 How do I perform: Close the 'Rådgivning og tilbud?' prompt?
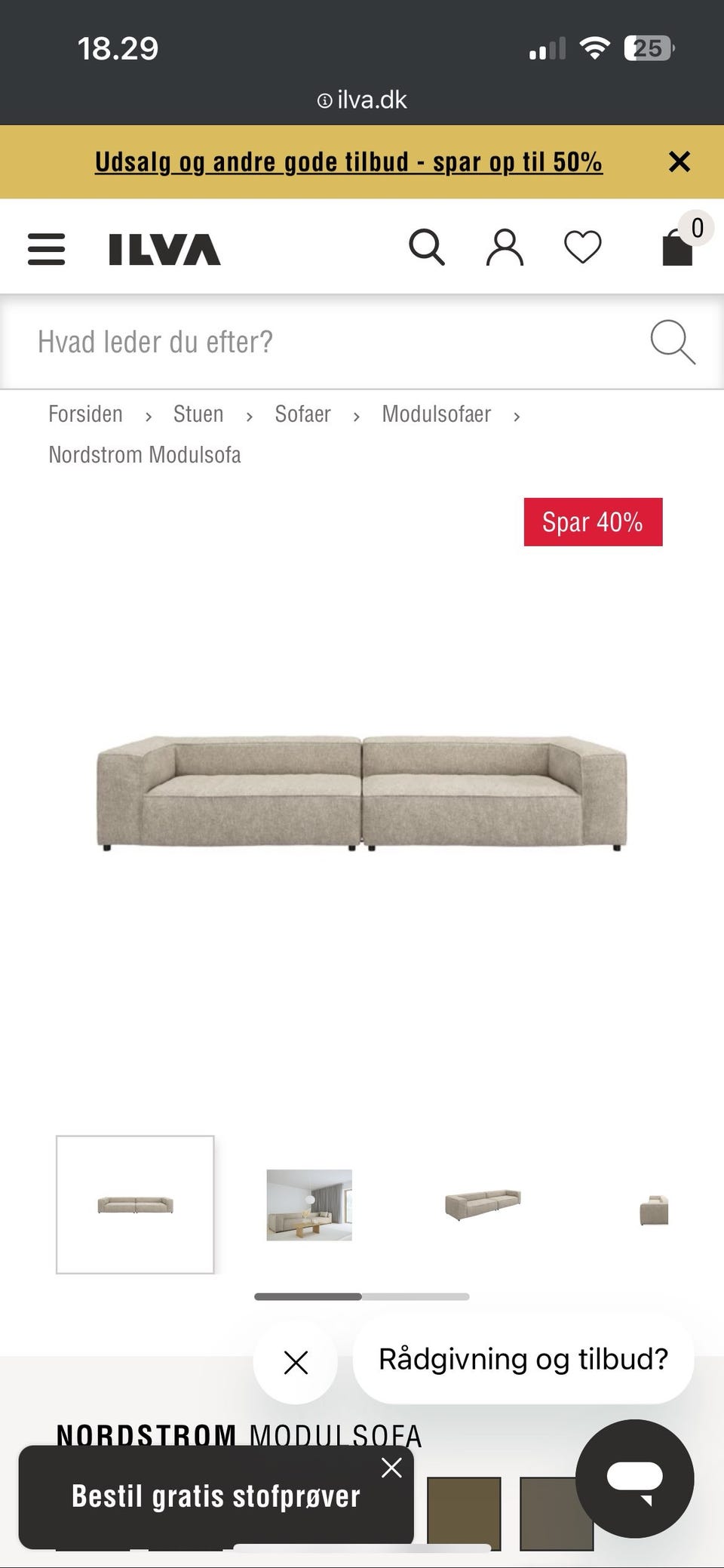[296, 1362]
